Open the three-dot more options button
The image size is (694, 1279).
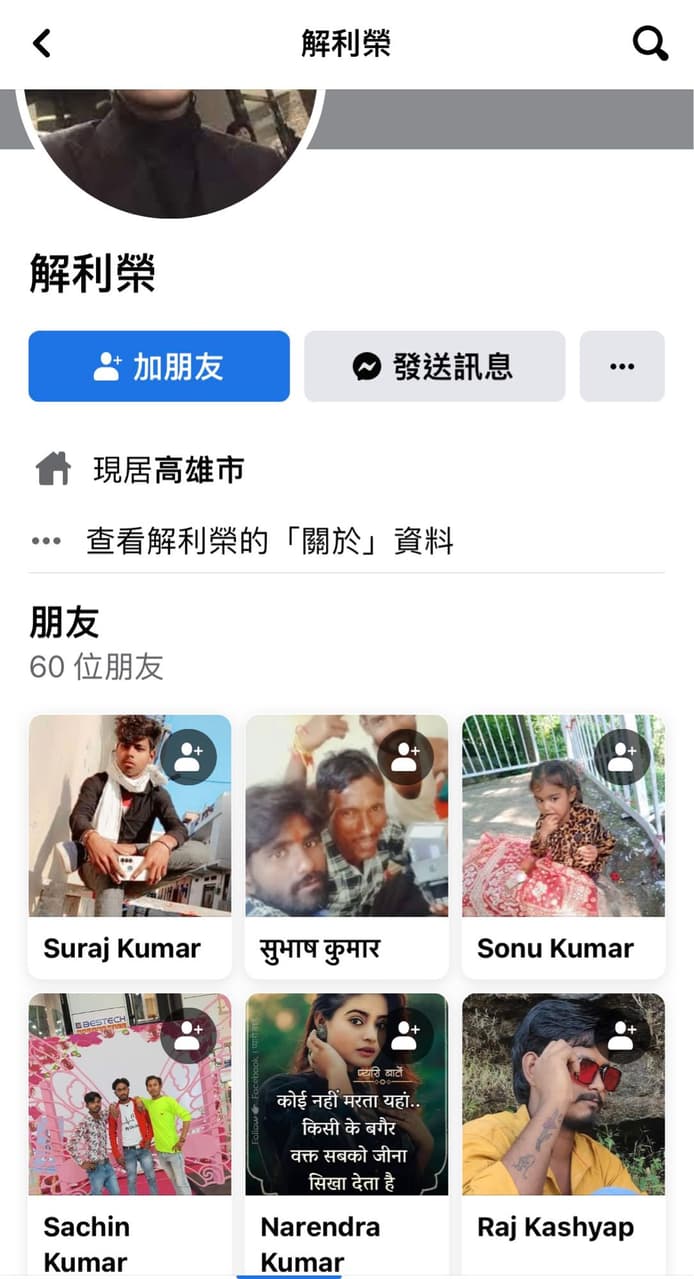pos(622,366)
